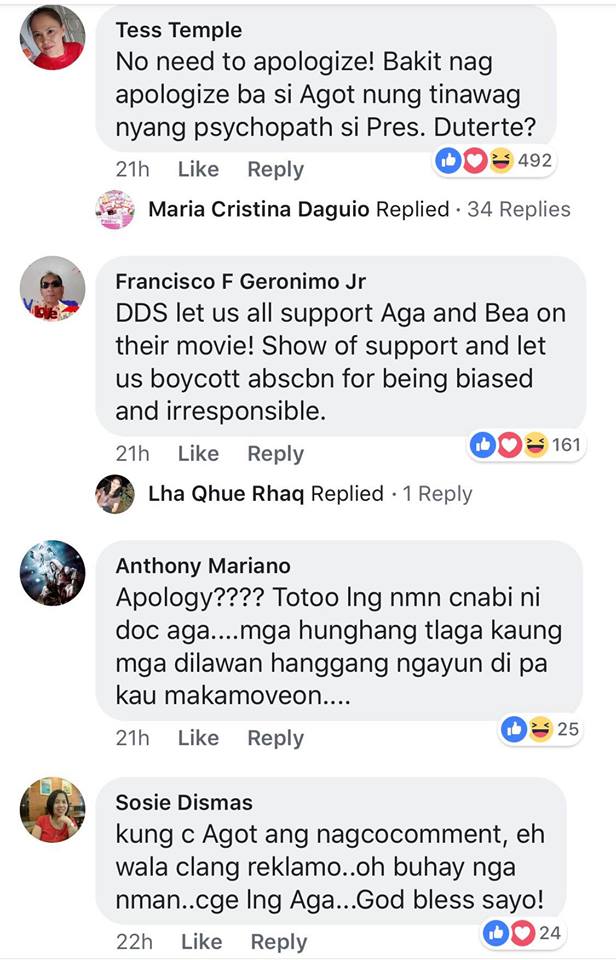Like Sosie Dismas's comment

pos(201,942)
